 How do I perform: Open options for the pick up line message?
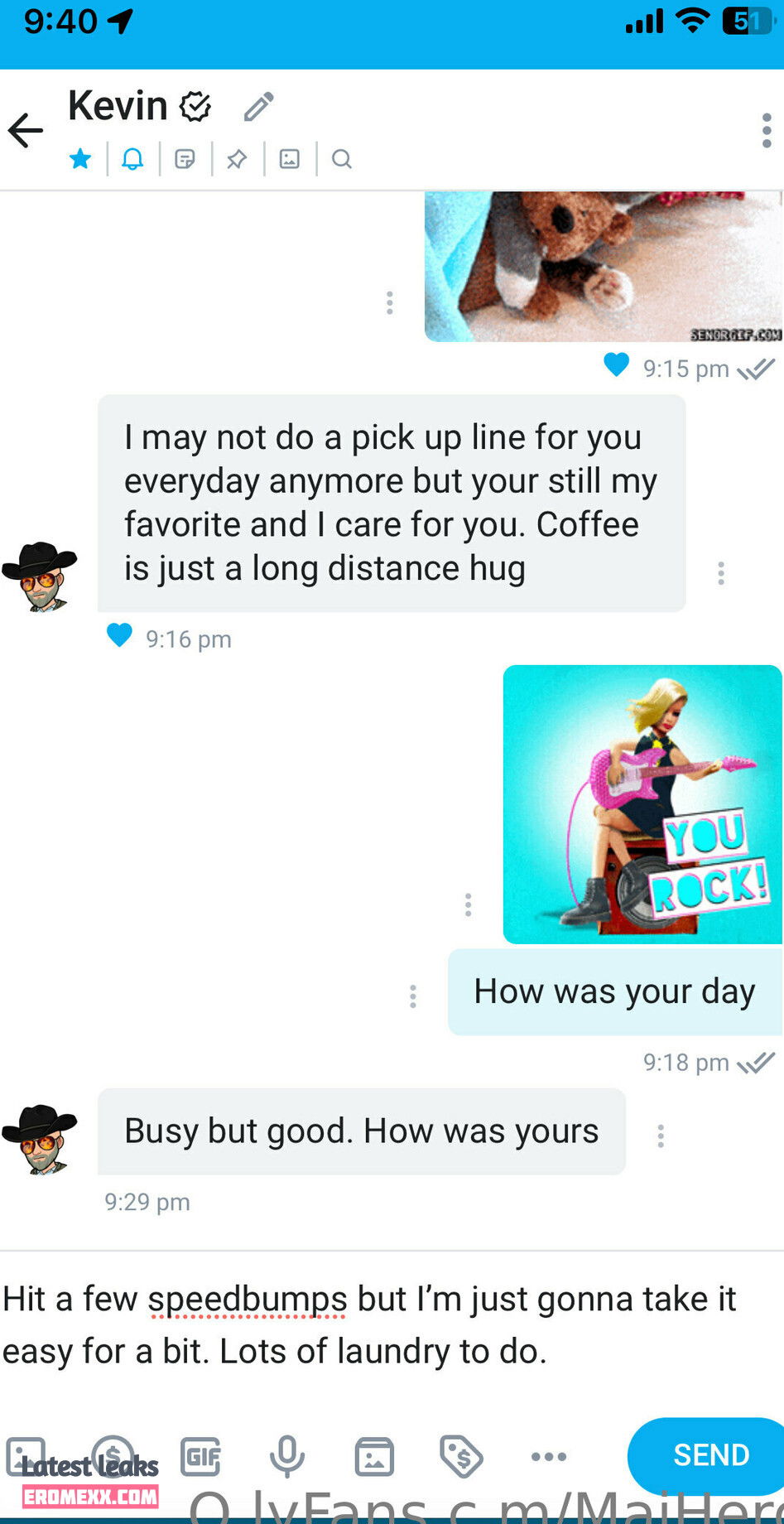(x=720, y=573)
